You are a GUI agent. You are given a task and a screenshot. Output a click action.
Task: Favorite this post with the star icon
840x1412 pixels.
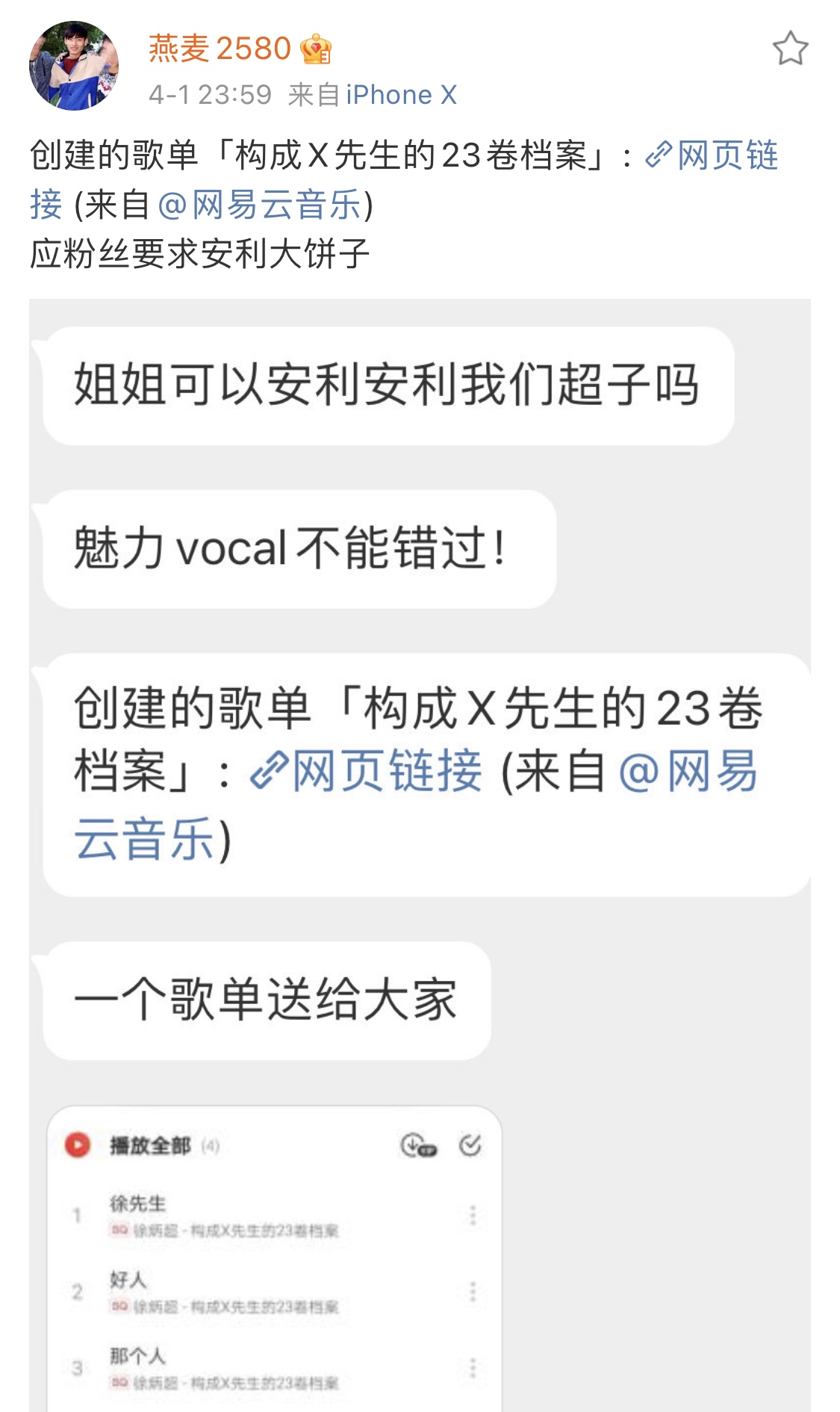[790, 49]
